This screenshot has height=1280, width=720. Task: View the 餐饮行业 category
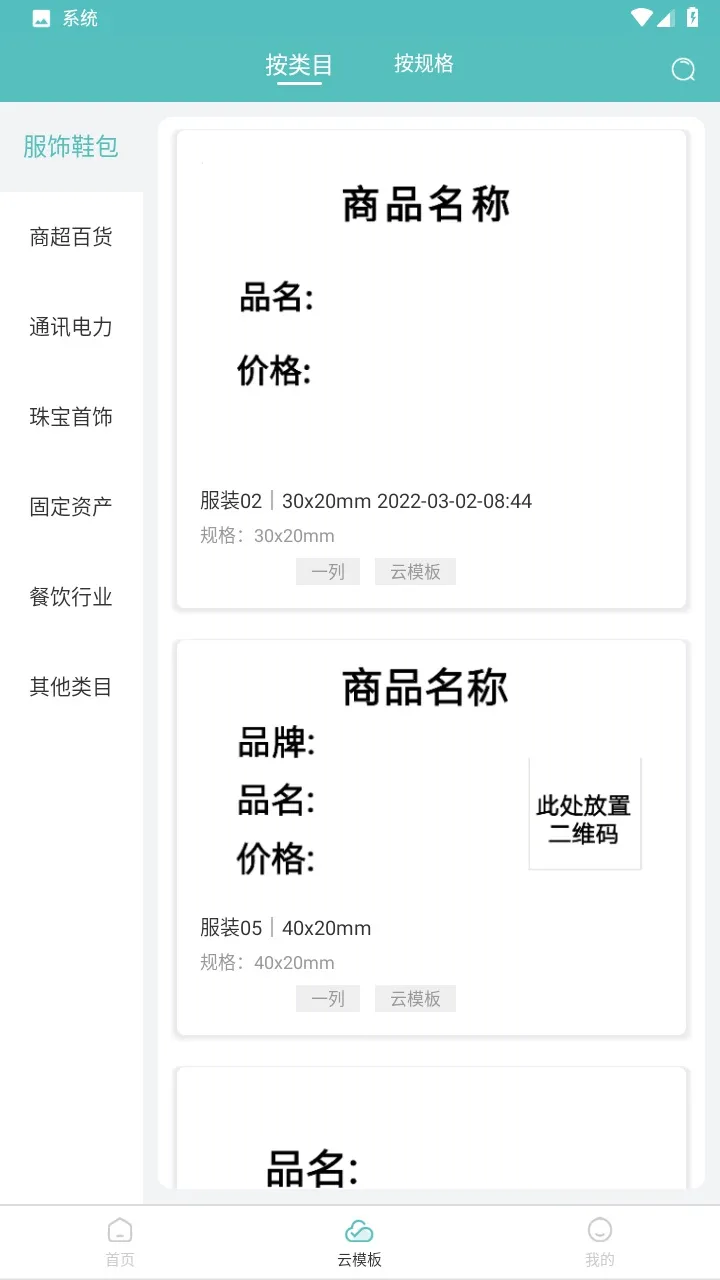click(71, 597)
